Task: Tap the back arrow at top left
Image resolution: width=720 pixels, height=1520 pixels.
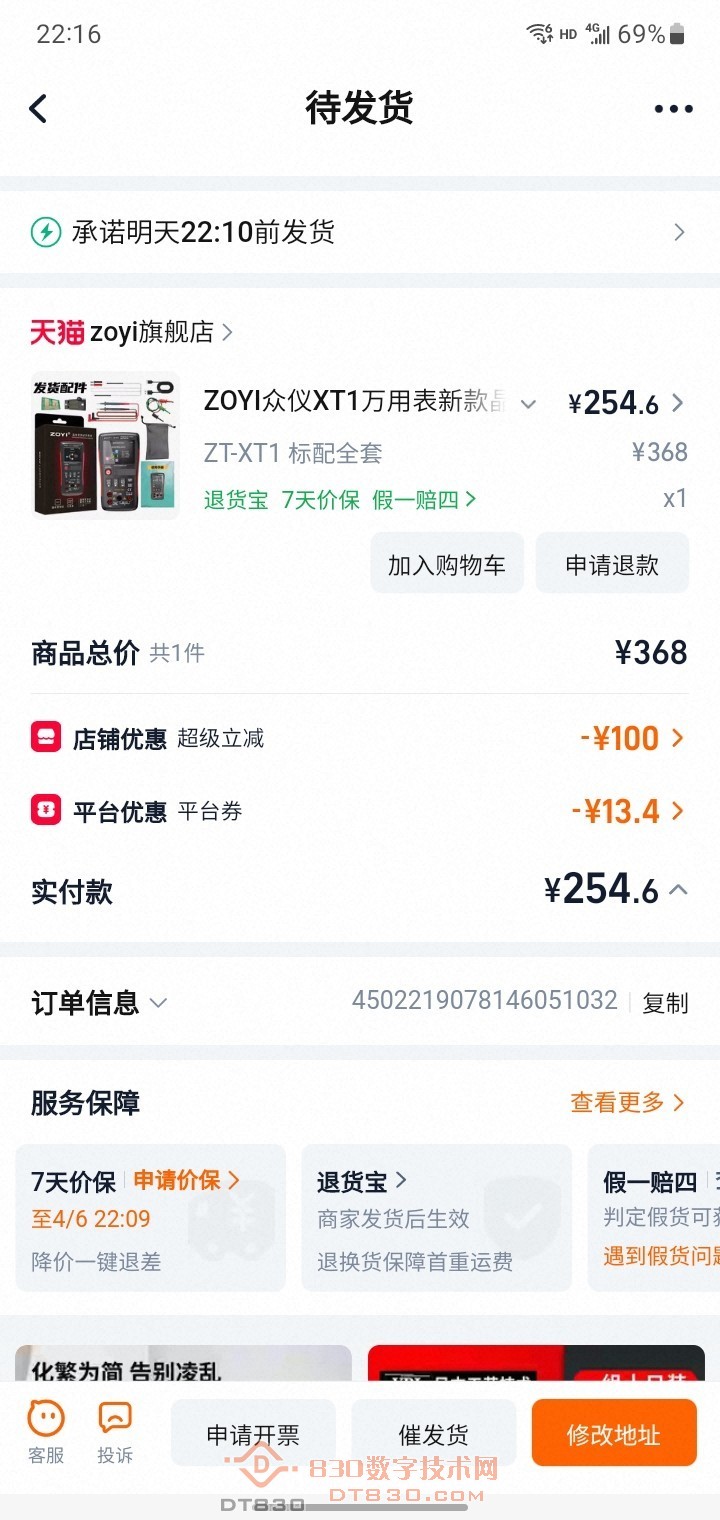Action: point(39,108)
